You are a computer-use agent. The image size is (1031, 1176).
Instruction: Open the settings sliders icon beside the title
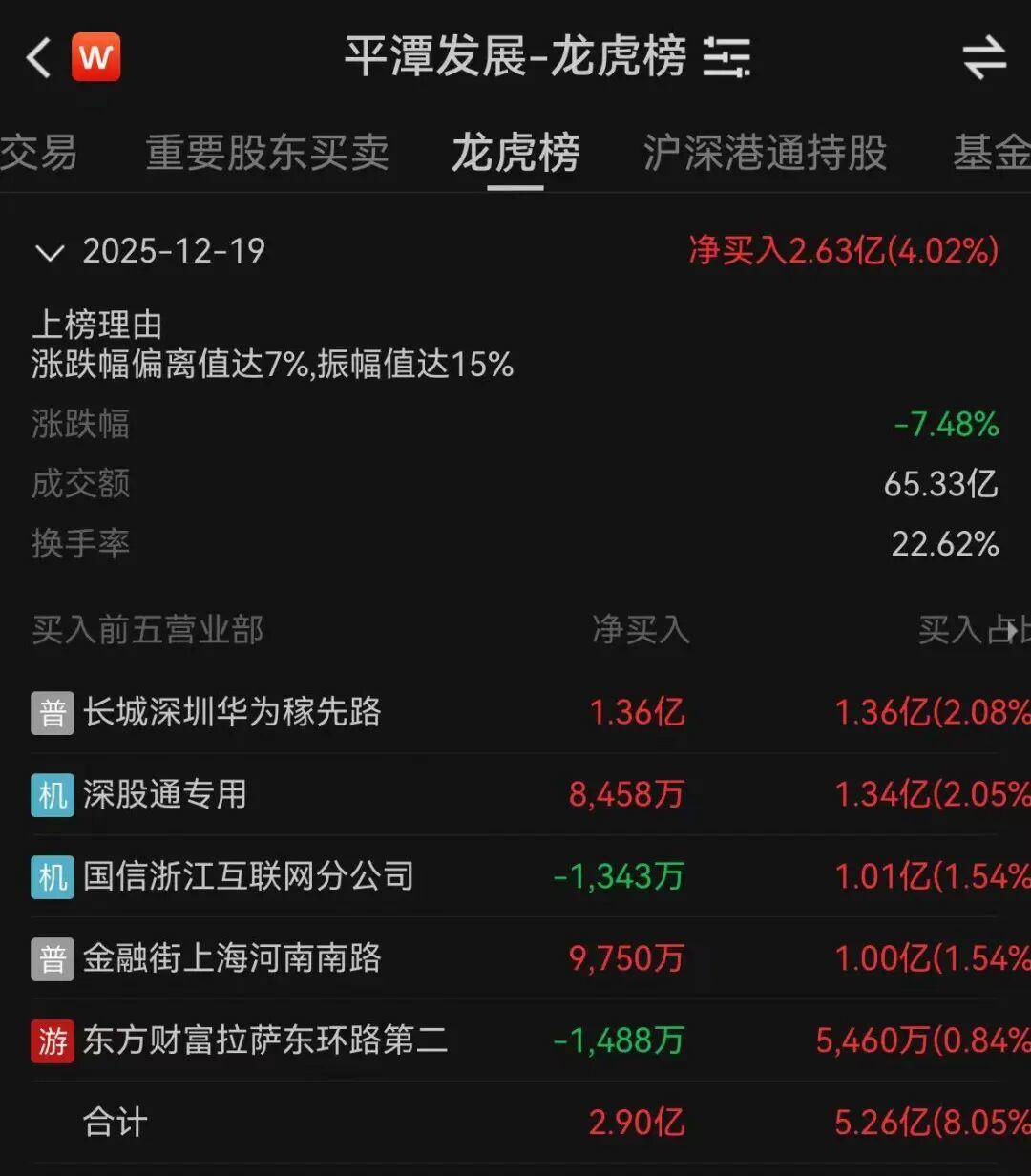pyautogui.click(x=727, y=57)
